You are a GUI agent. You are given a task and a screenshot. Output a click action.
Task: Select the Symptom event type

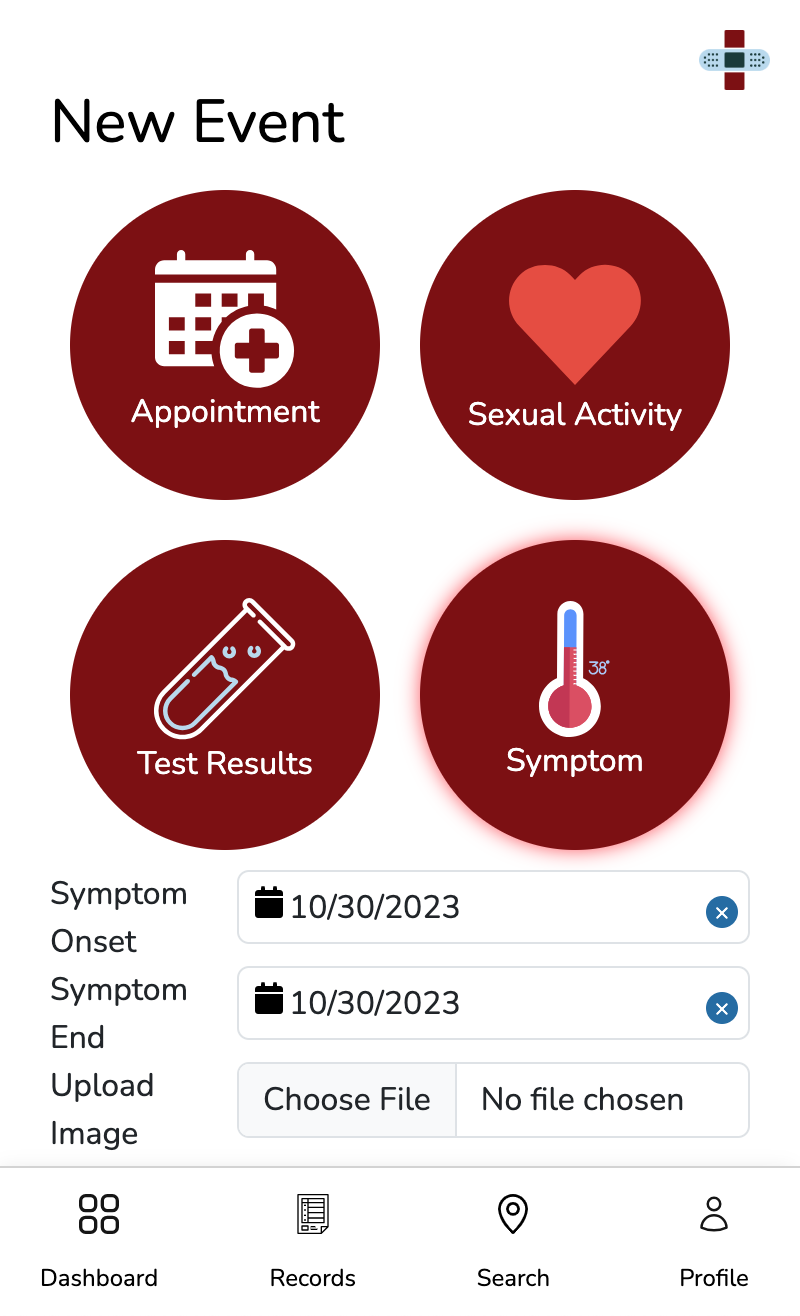tap(575, 695)
